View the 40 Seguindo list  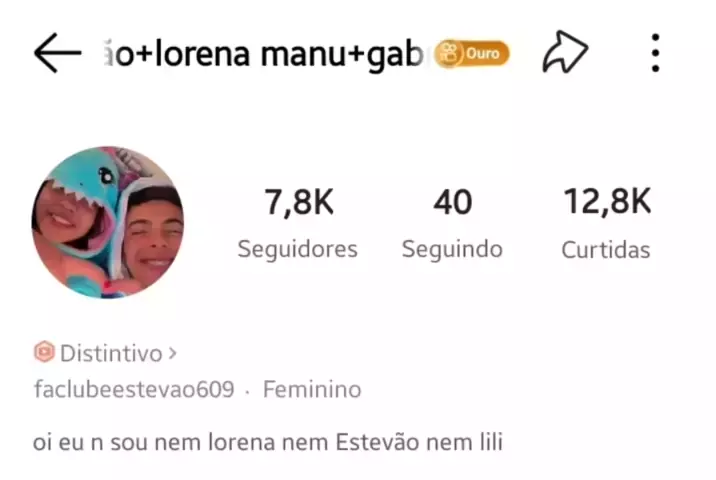[452, 224]
